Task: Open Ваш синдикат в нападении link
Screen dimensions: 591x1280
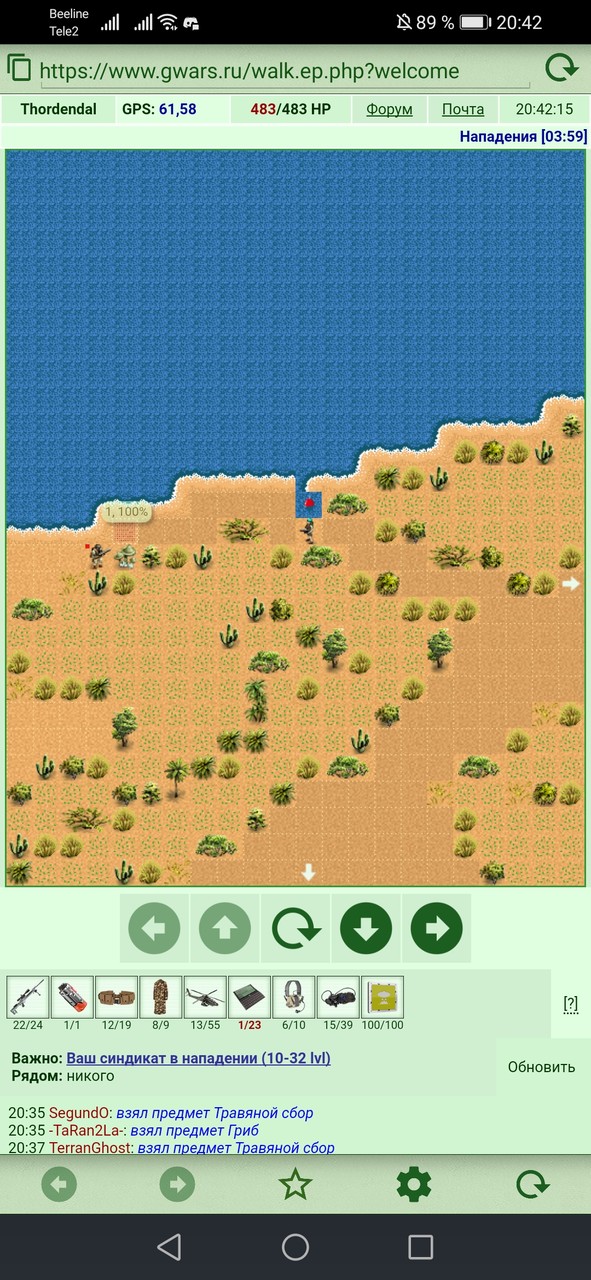Action: 198,1058
